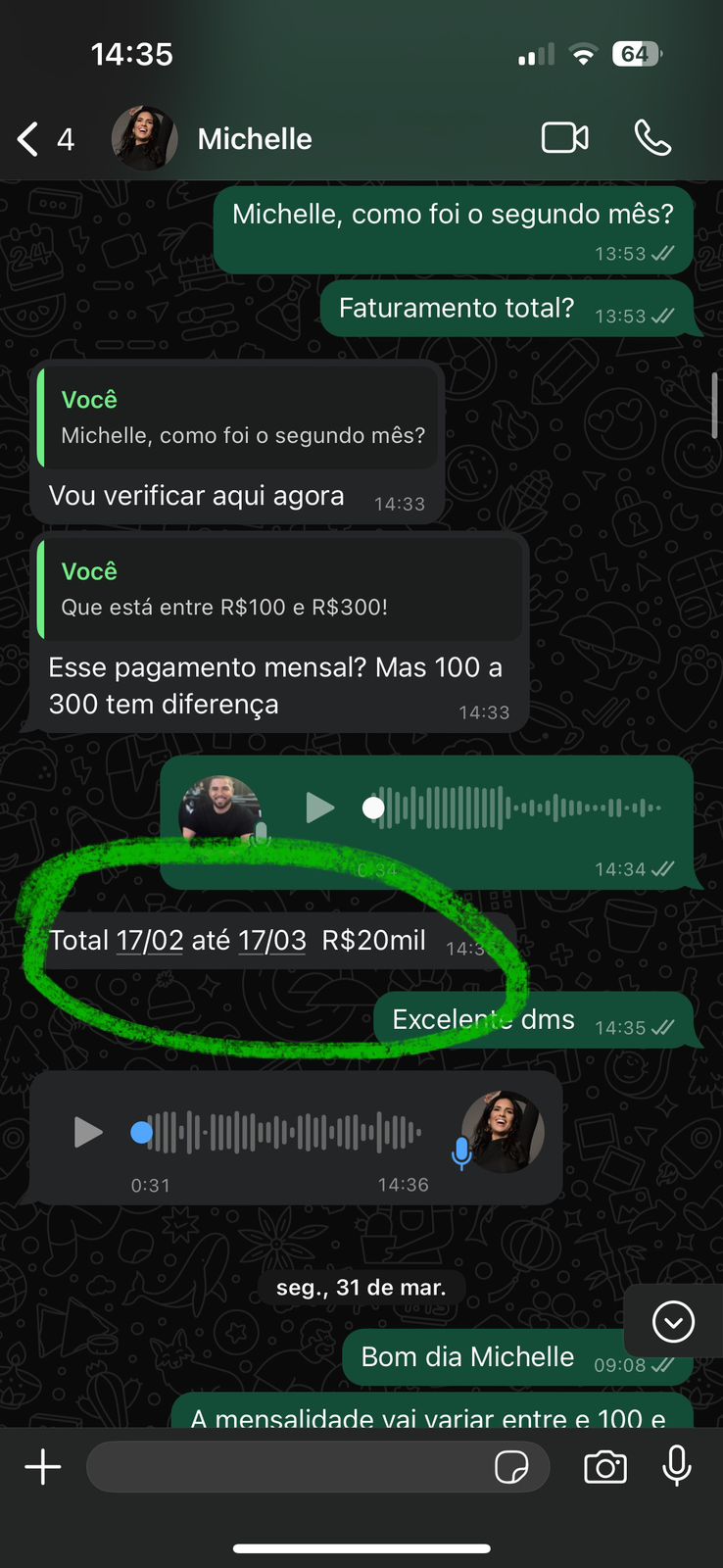The width and height of the screenshot is (723, 1568).
Task: Start a voice call with Michelle
Action: (x=652, y=138)
